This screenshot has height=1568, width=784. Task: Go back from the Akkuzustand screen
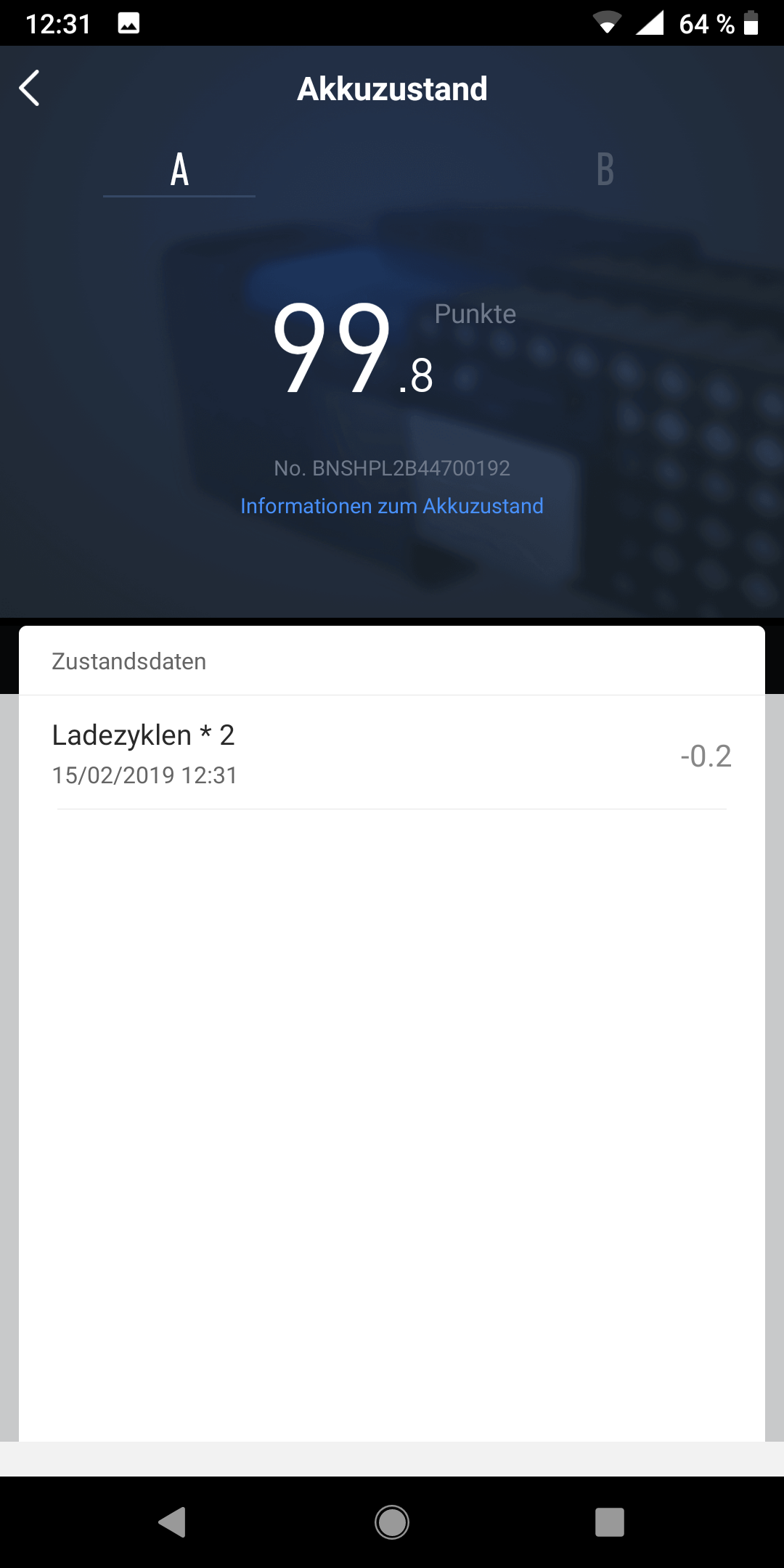[30, 89]
